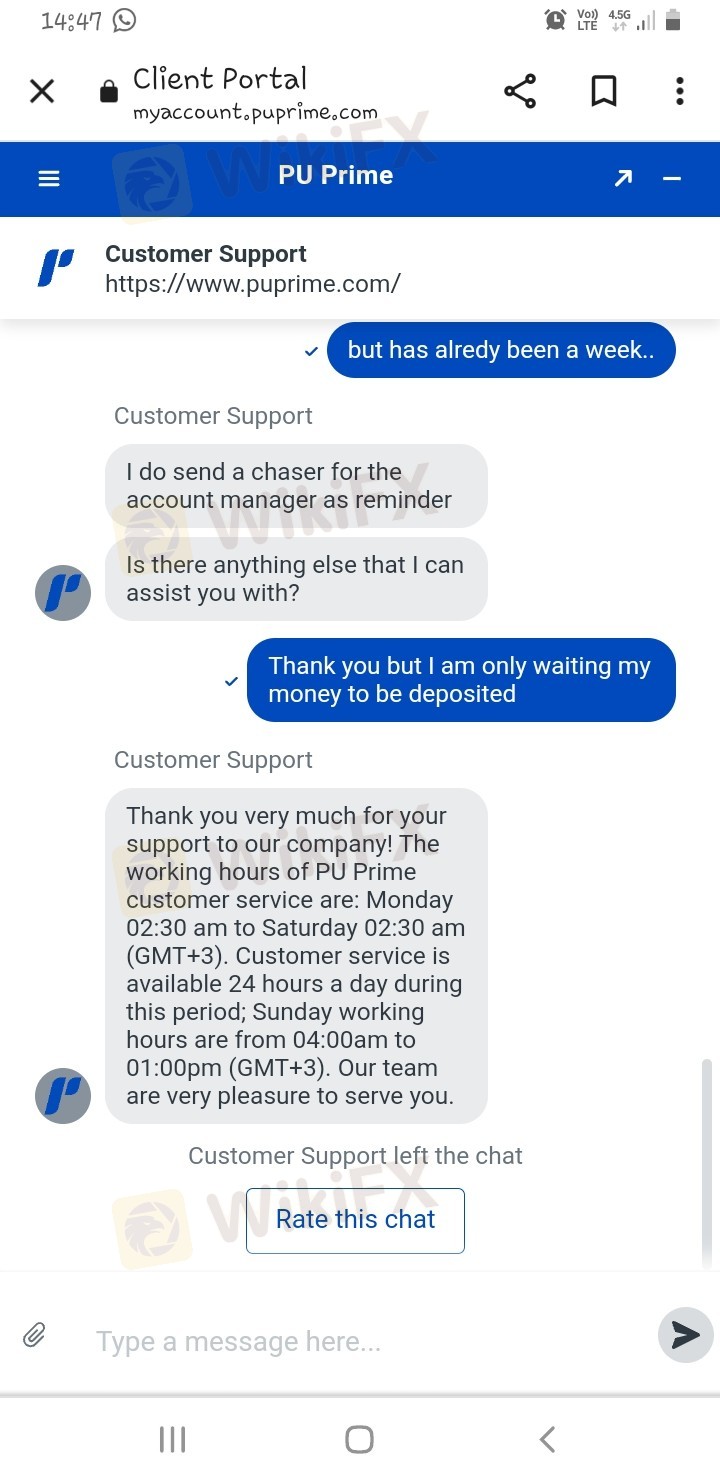
Task: Pop out the chat window
Action: [x=623, y=178]
